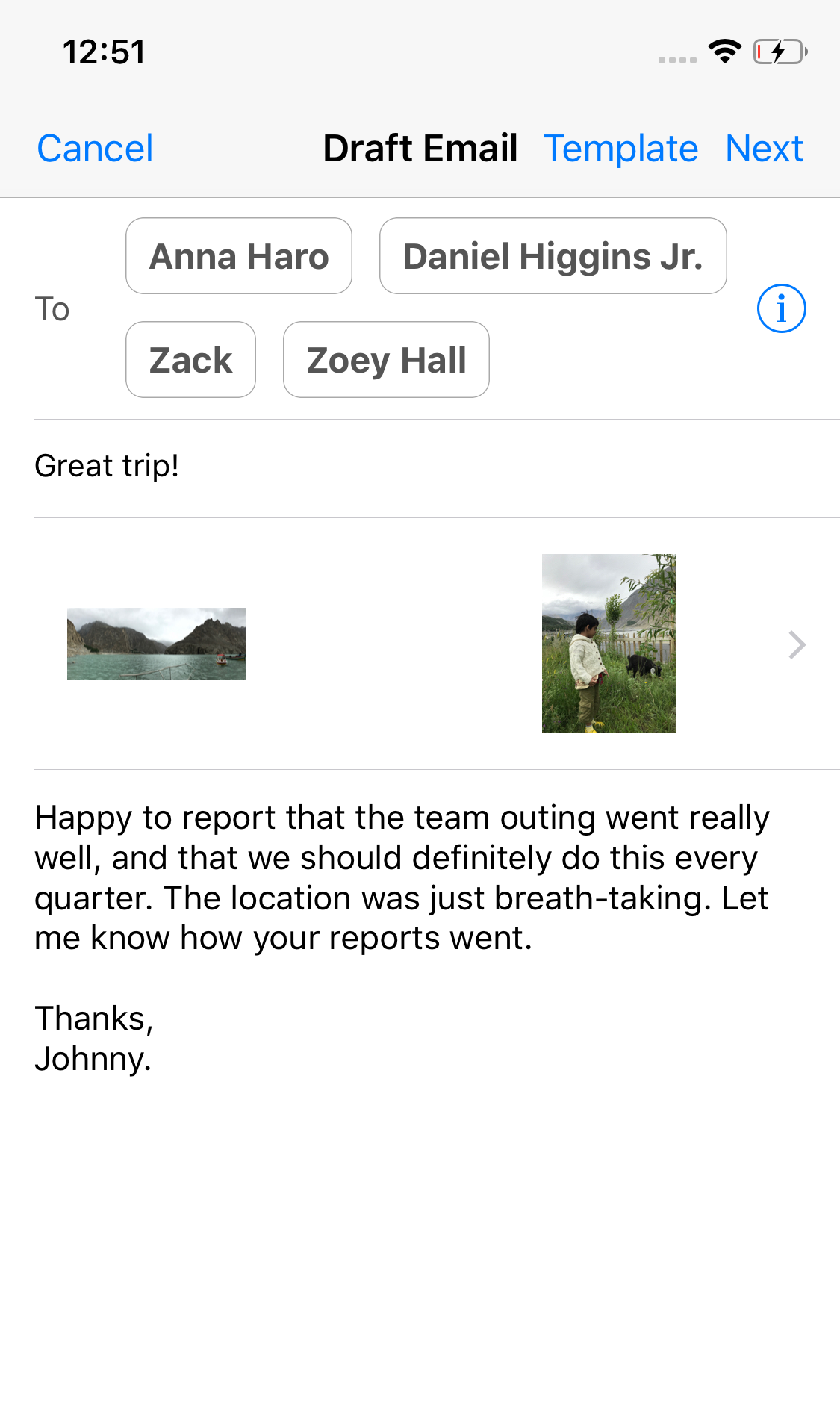840x1412 pixels.
Task: Open the child in grass photo attachment
Action: tap(609, 644)
